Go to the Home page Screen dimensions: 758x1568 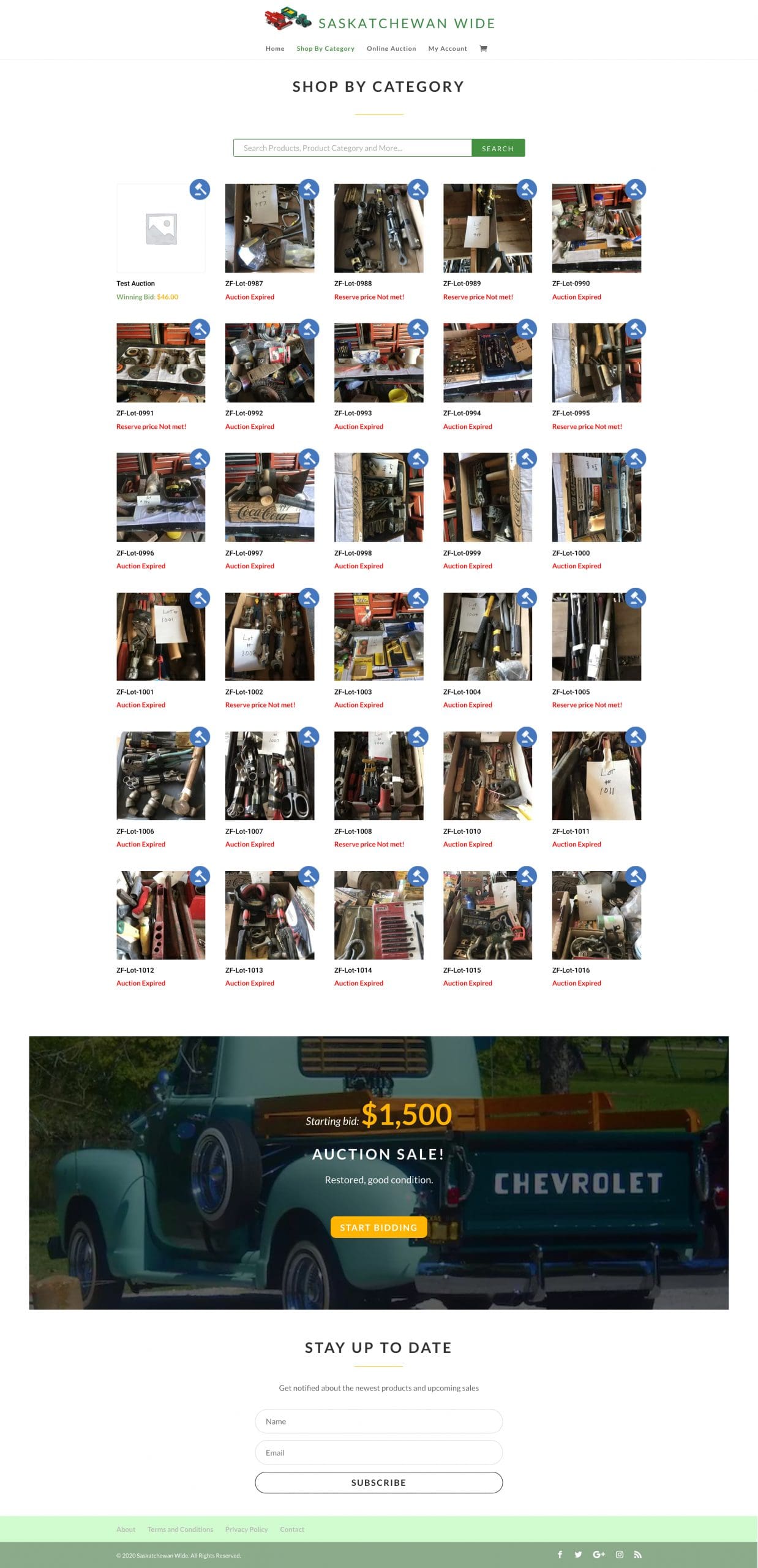(275, 48)
